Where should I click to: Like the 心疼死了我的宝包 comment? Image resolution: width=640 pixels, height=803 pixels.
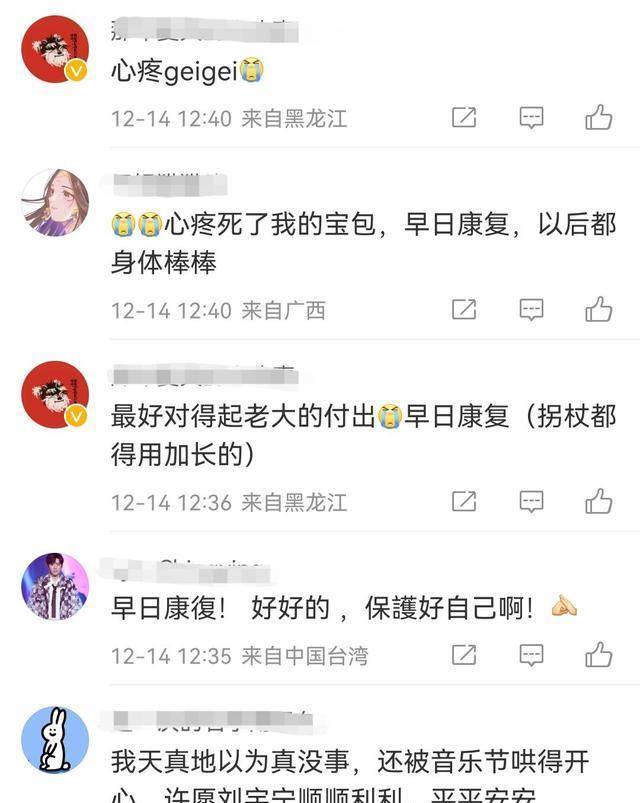[598, 310]
